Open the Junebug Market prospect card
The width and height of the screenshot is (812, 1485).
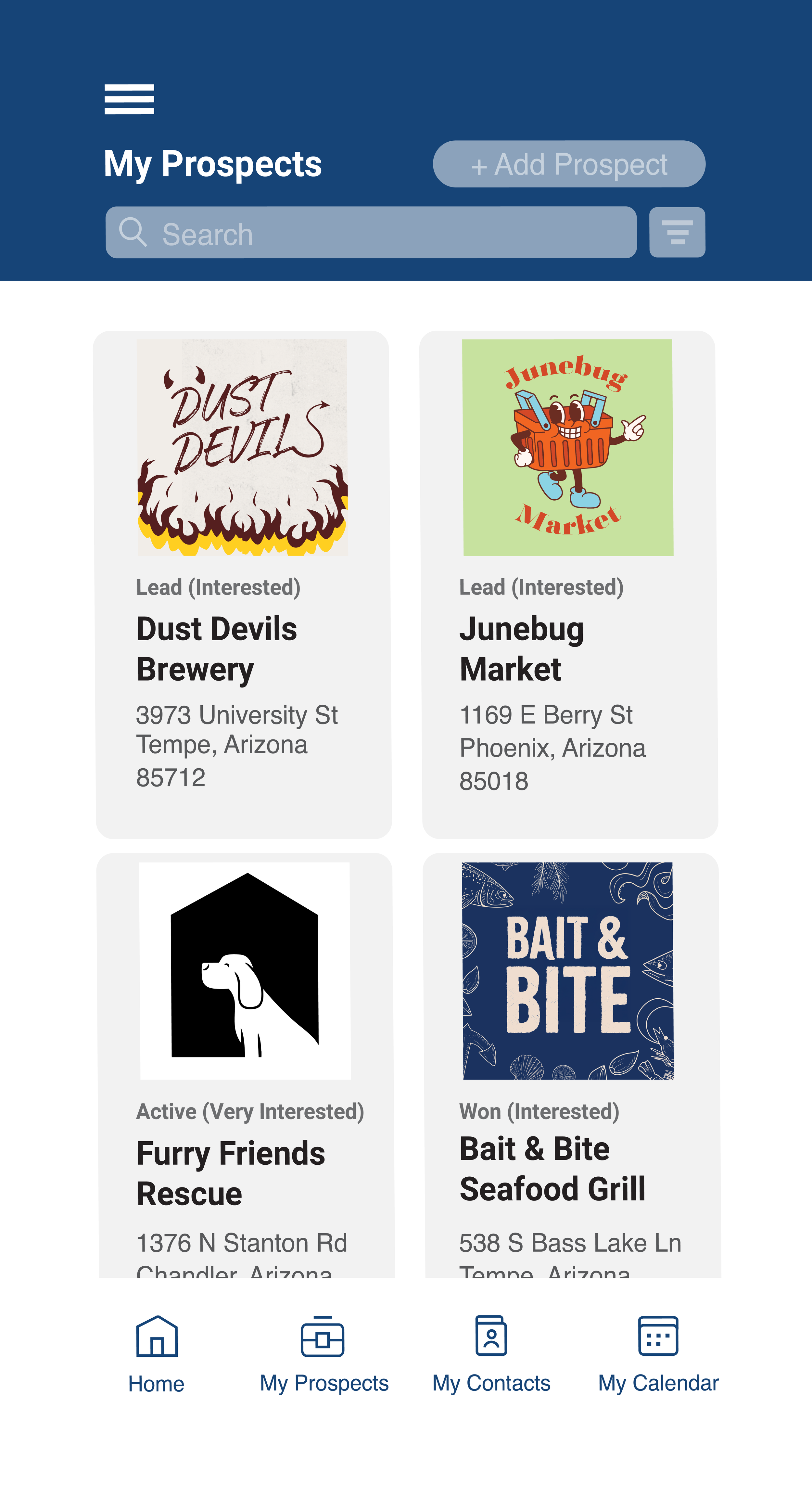click(x=569, y=584)
